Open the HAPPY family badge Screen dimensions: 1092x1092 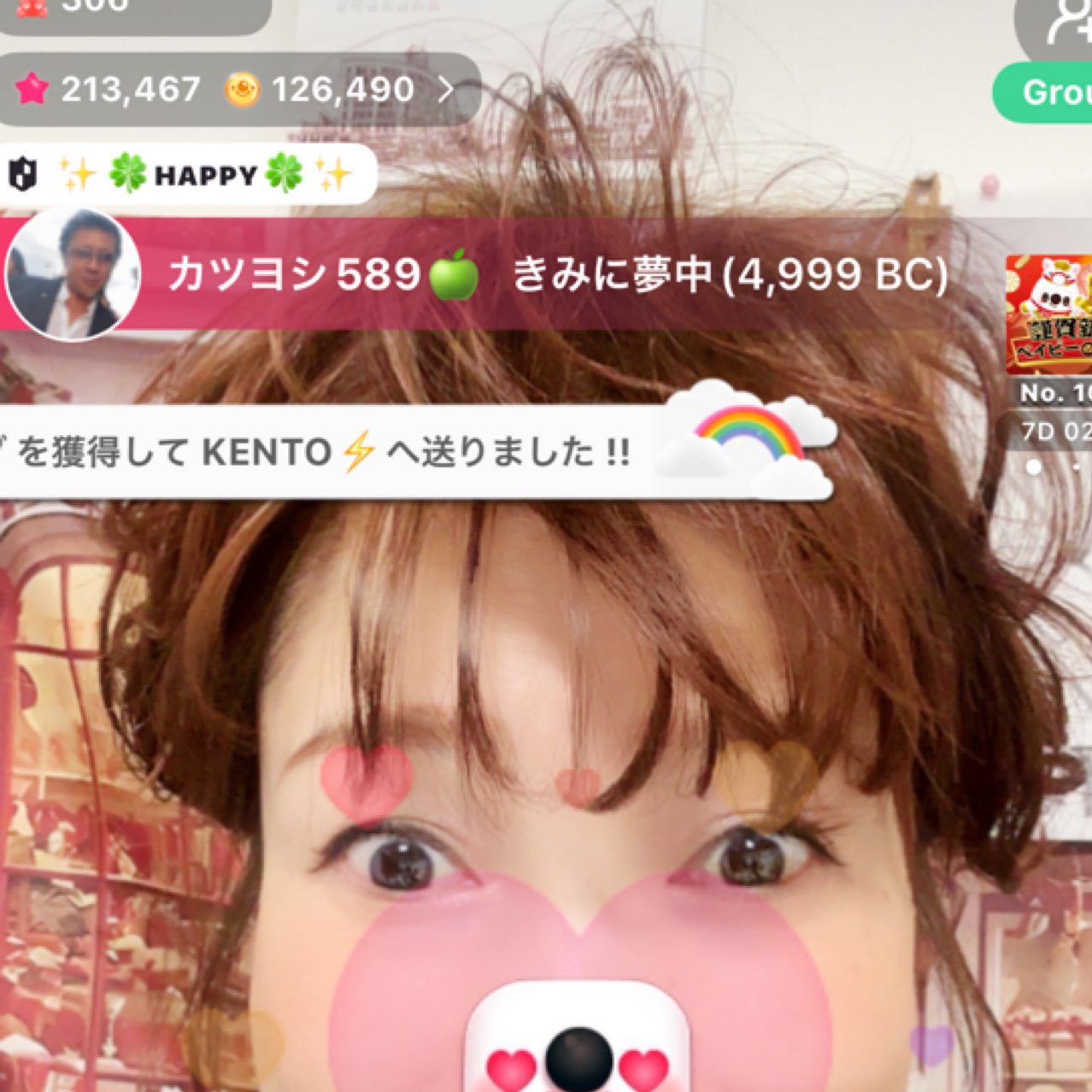click(x=190, y=174)
